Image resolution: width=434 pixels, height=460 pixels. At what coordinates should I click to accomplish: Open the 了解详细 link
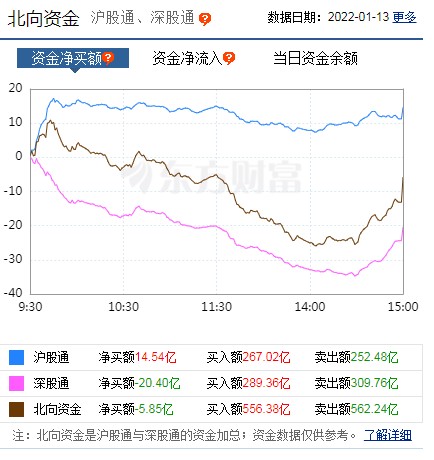tap(388, 435)
